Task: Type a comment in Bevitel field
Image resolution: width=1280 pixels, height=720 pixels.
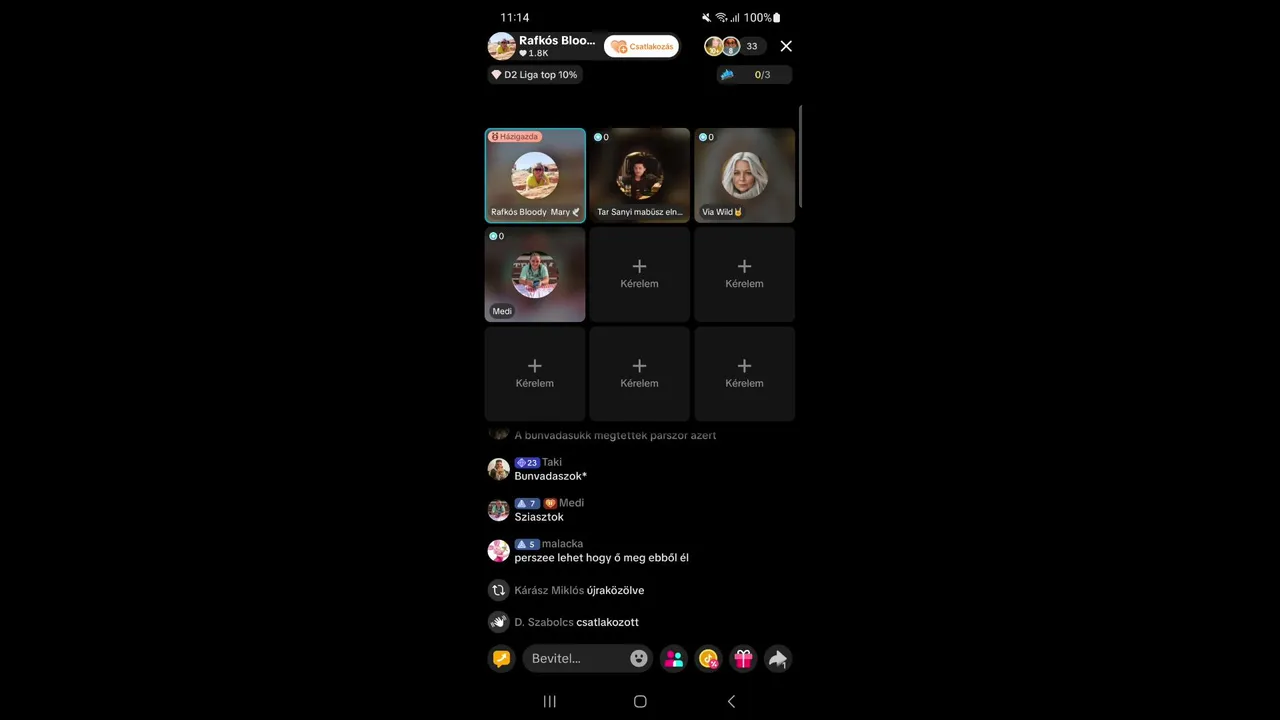Action: point(575,658)
